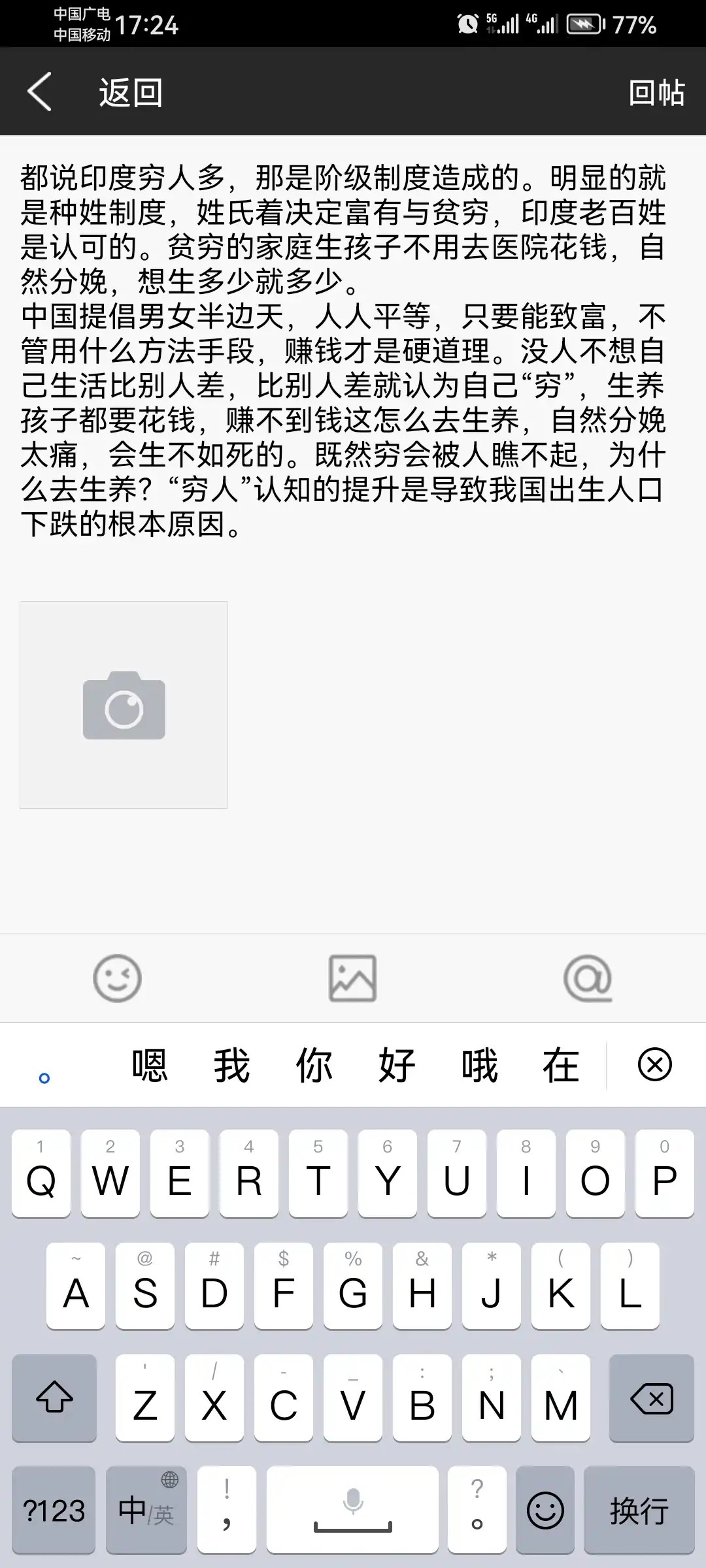Pick the suggested word 你
Screen dimensions: 706x1568
pyautogui.click(x=314, y=1066)
